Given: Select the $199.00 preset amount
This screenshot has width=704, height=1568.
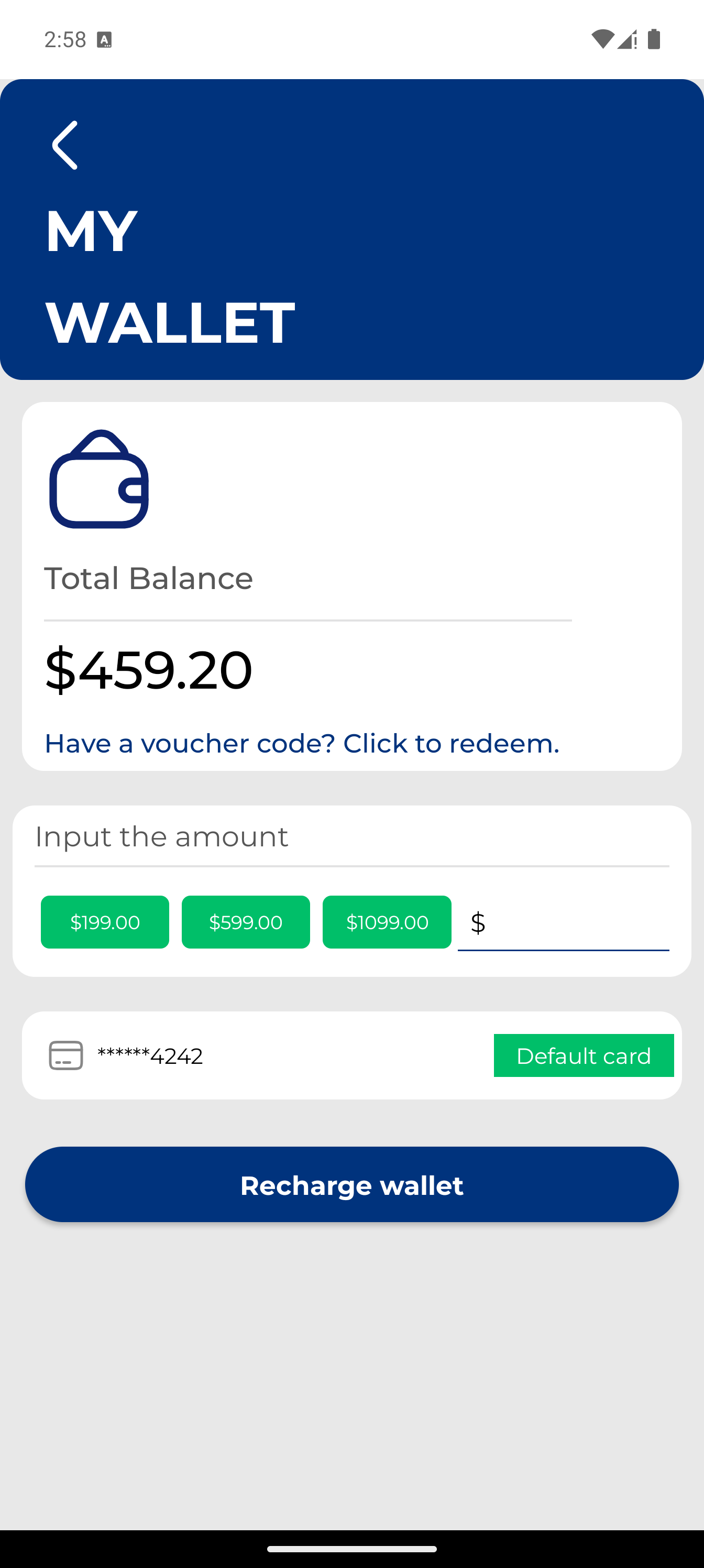Looking at the screenshot, I should pos(105,921).
